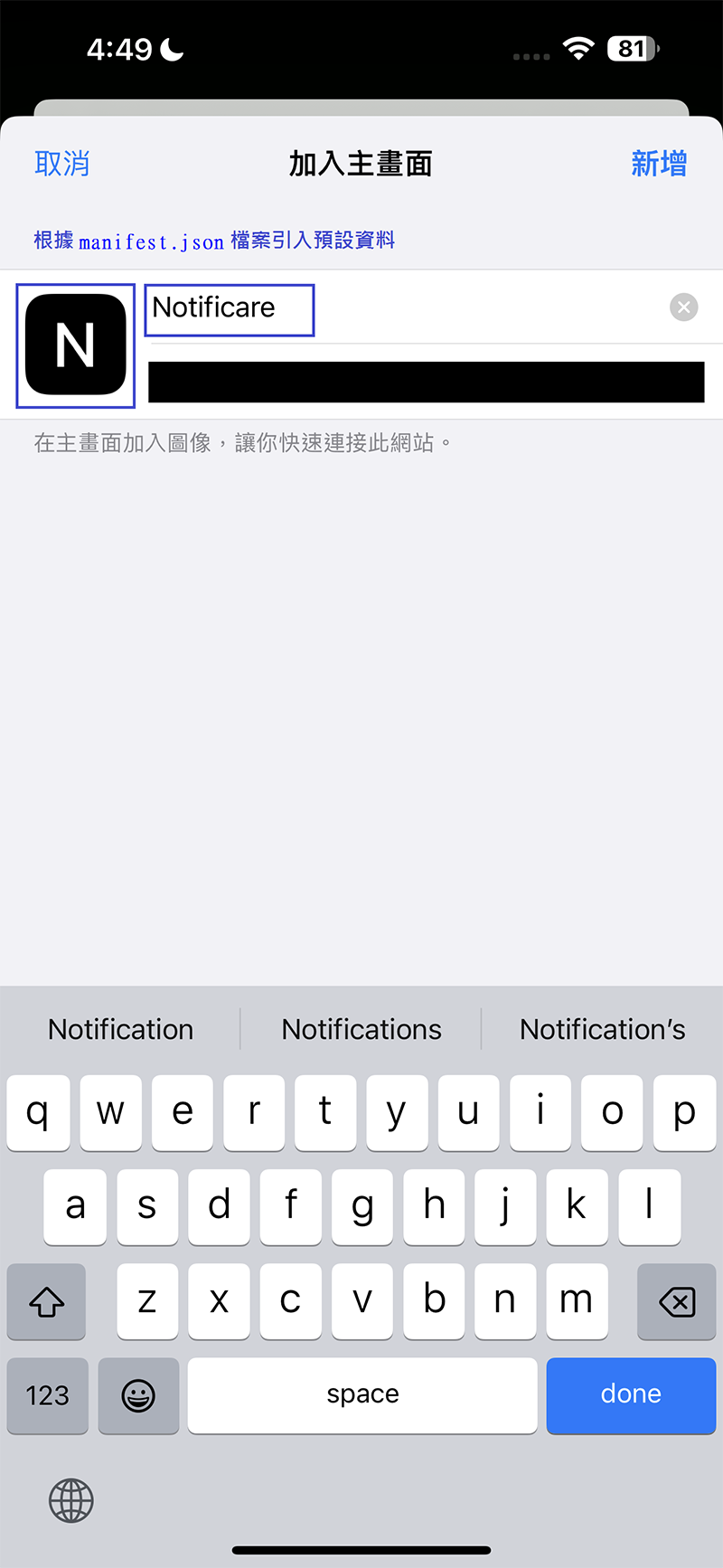Screen dimensions: 723x1568
Task: Choose the "Notifications" keyboard suggestion
Action: click(x=361, y=1029)
